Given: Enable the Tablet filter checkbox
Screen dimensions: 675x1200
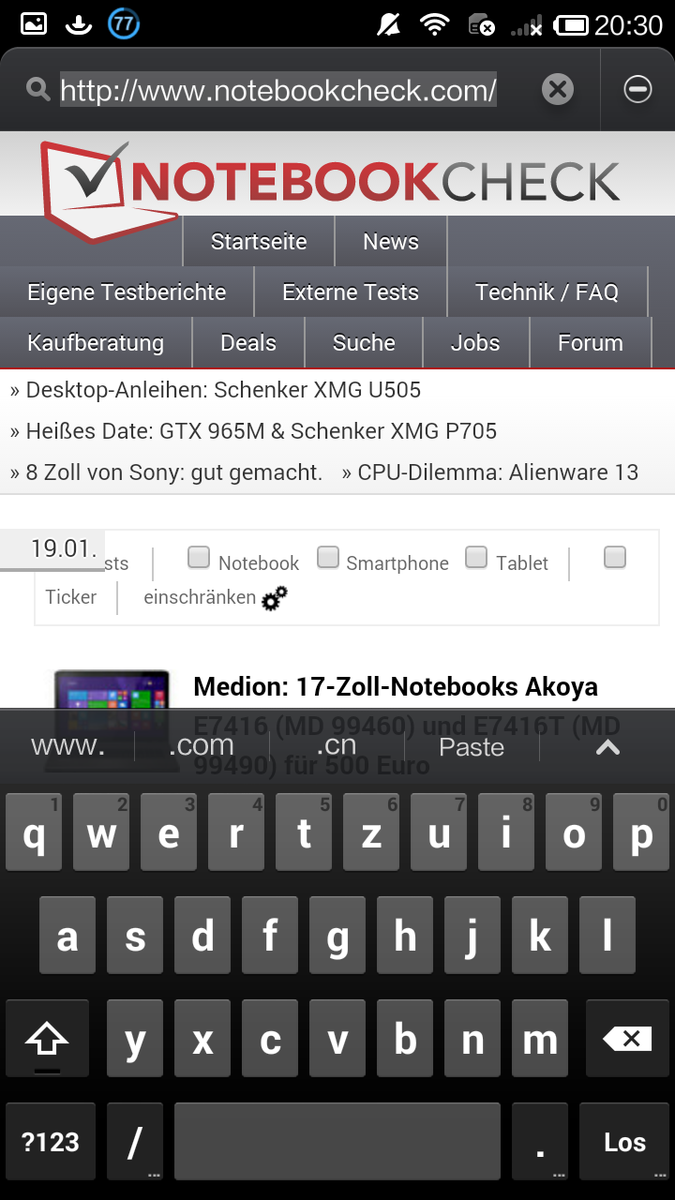Looking at the screenshot, I should pyautogui.click(x=476, y=557).
